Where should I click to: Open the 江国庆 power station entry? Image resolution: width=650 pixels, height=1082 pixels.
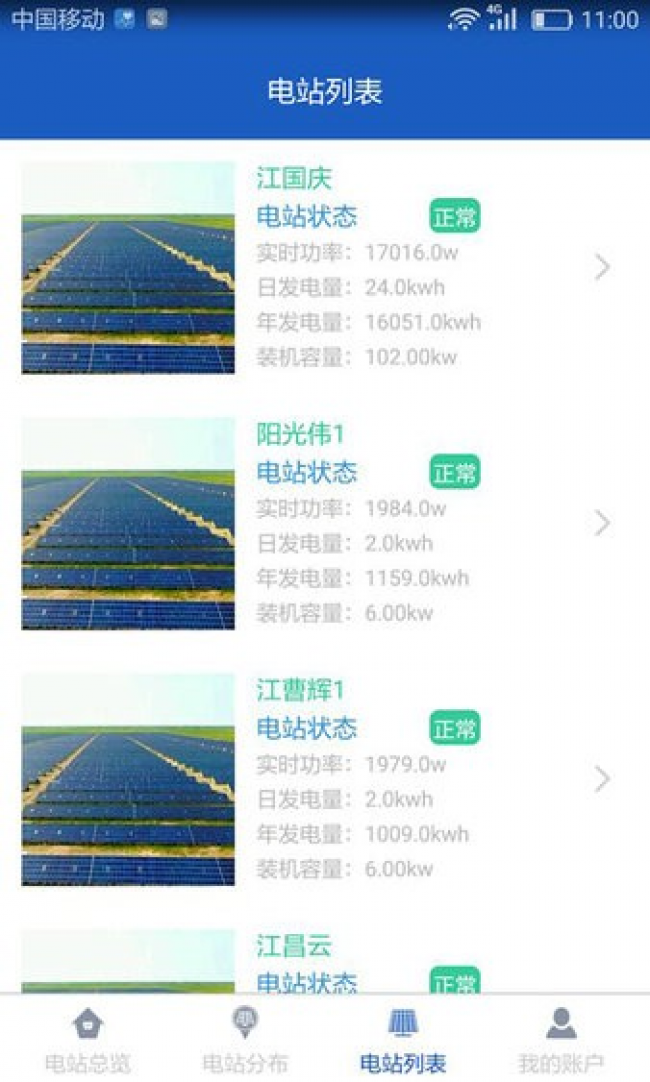coord(325,268)
